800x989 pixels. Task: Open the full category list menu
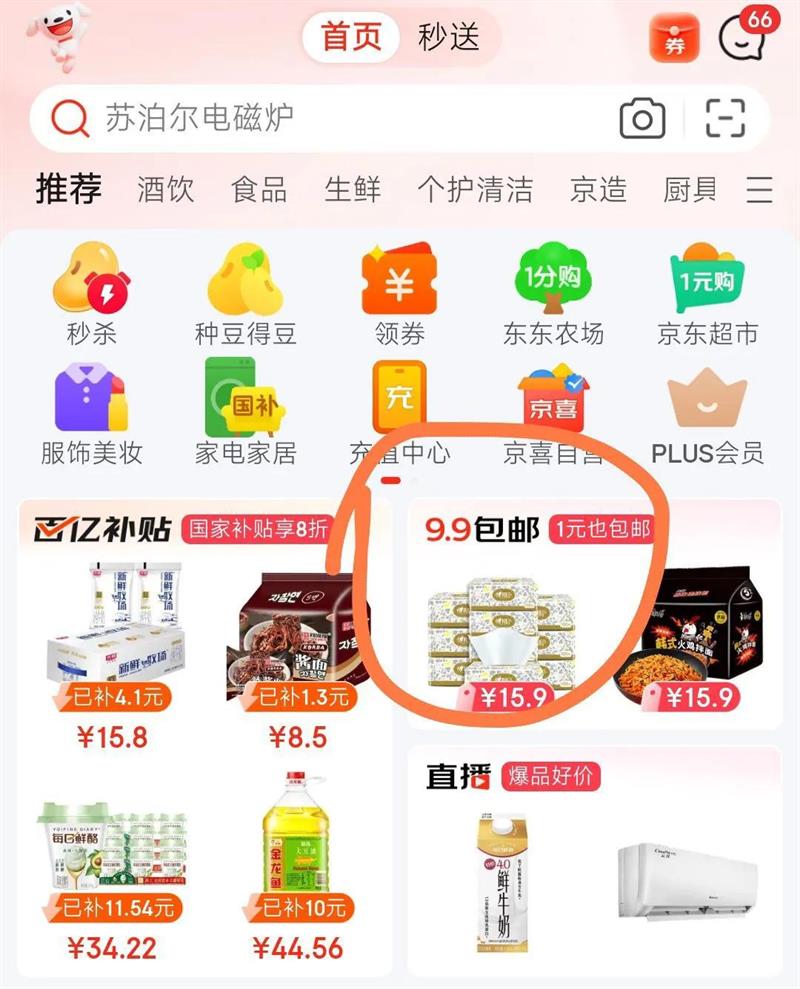coord(759,189)
